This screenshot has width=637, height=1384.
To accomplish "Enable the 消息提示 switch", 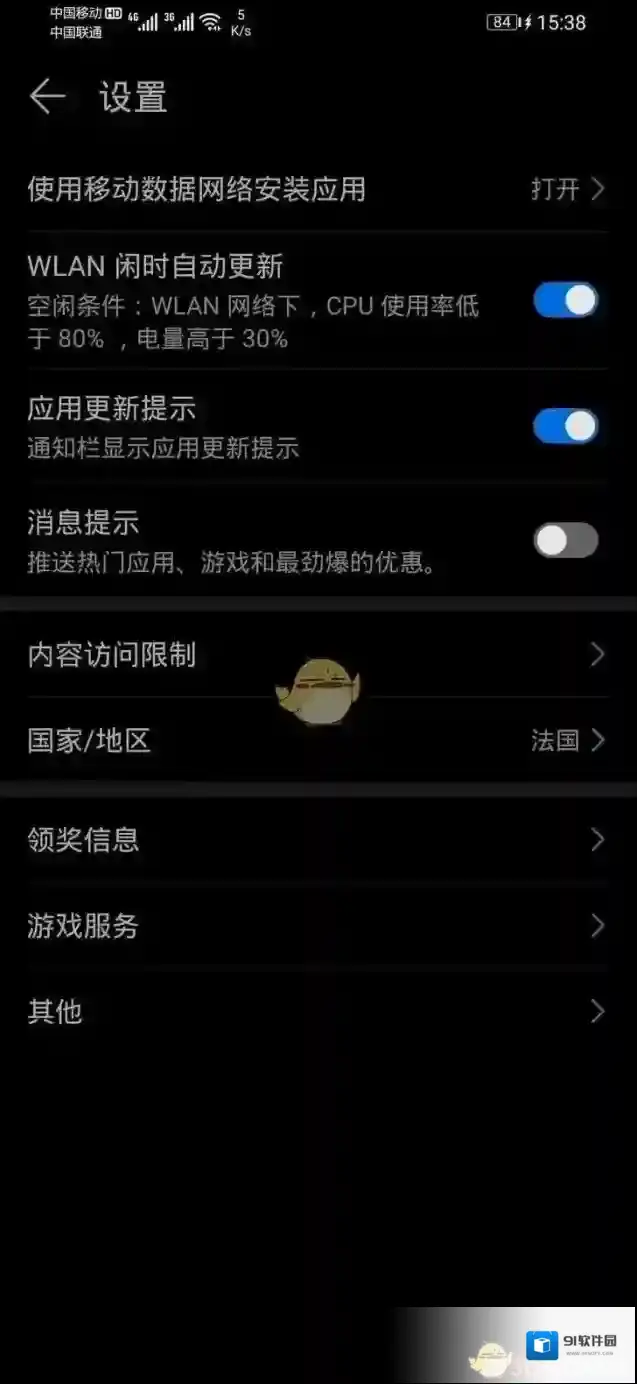I will coord(565,541).
